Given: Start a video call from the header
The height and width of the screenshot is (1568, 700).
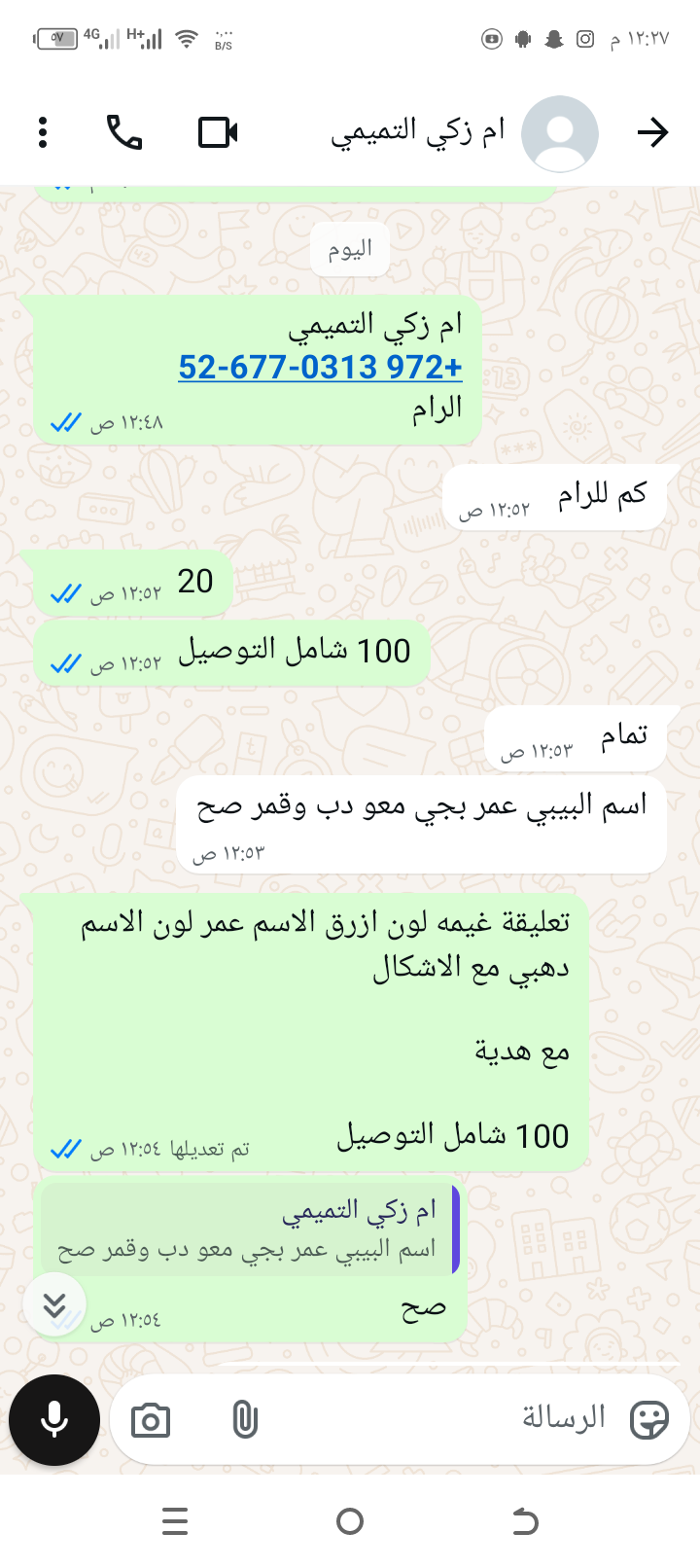Looking at the screenshot, I should tap(218, 132).
